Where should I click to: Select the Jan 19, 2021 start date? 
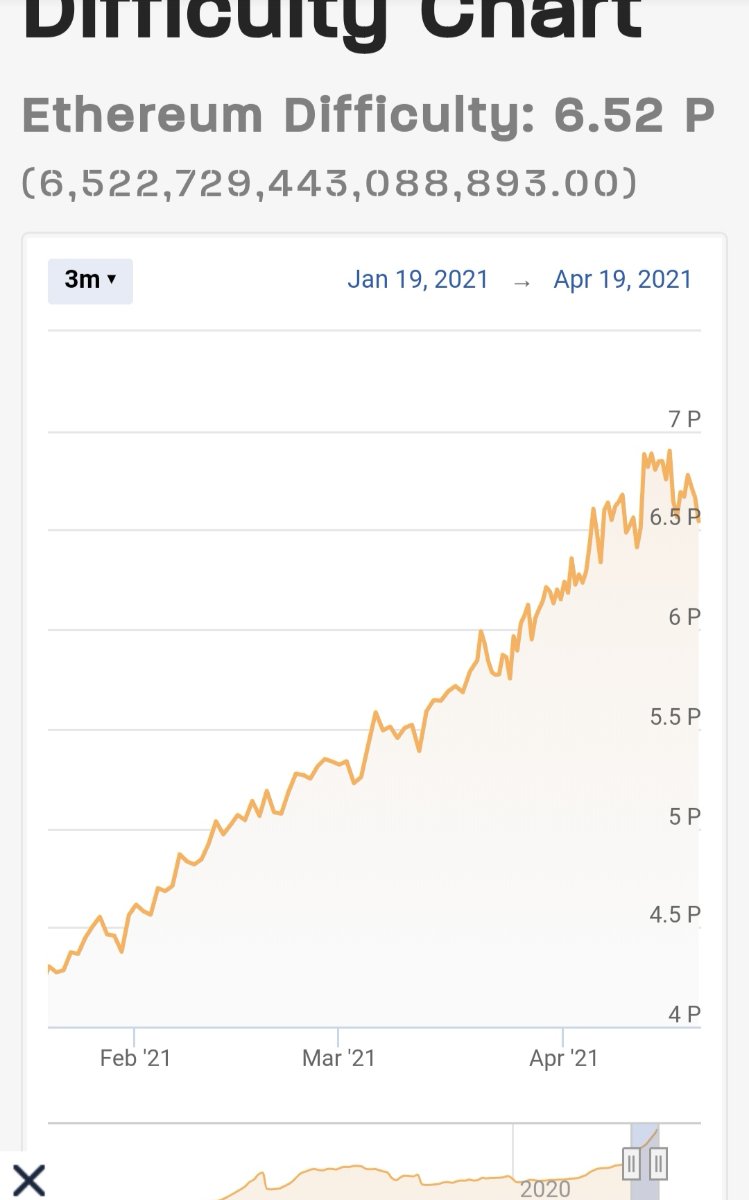[418, 280]
